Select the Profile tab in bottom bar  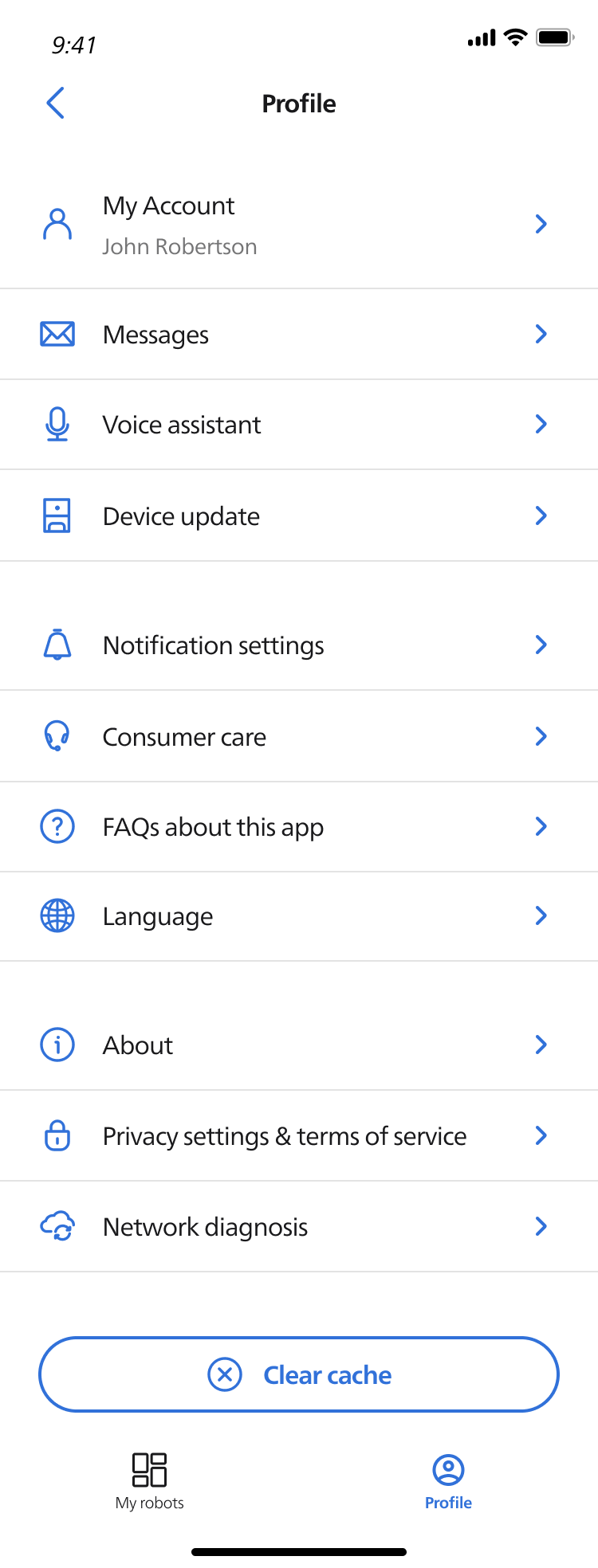click(448, 1480)
